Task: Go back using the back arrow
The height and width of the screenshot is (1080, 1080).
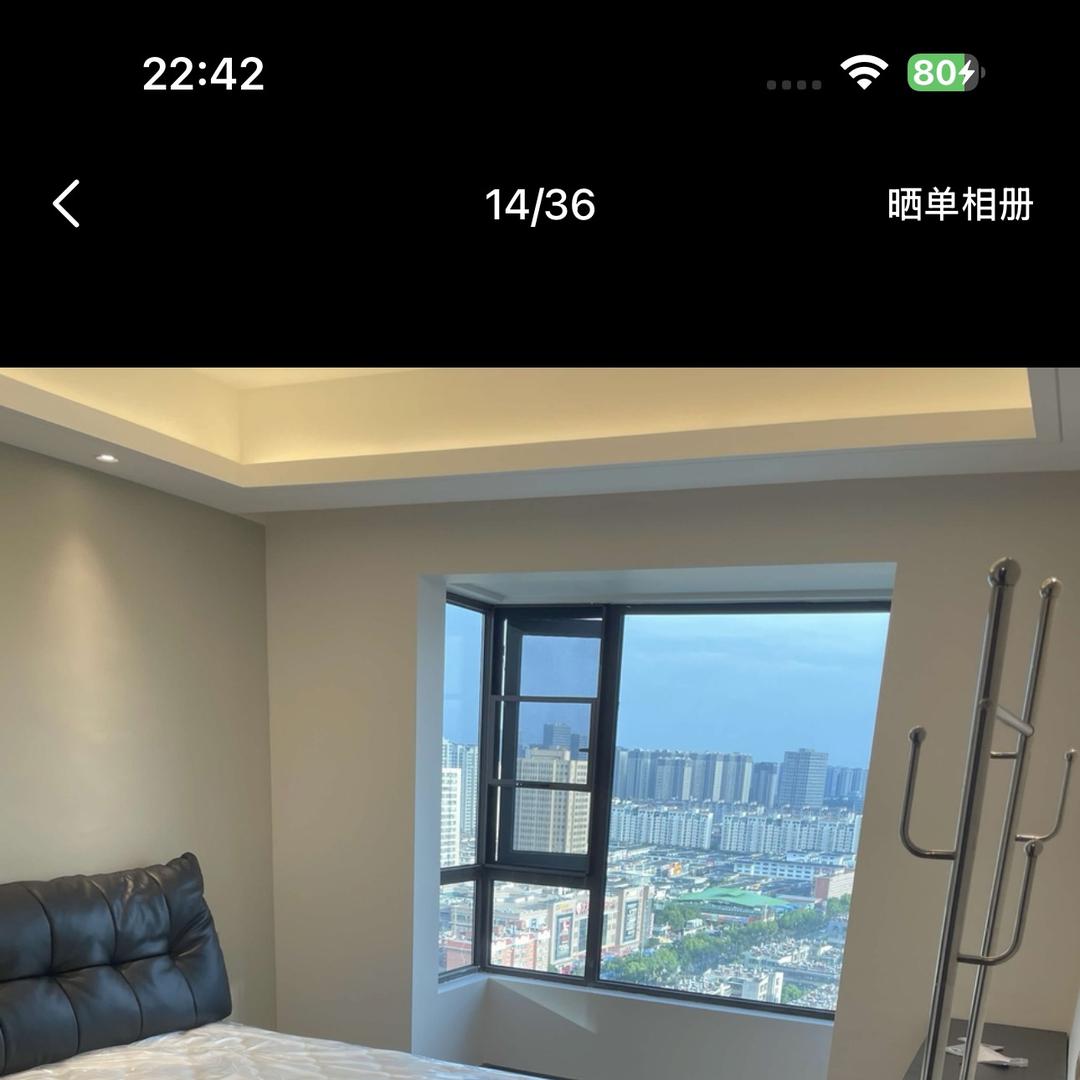Action: 67,204
